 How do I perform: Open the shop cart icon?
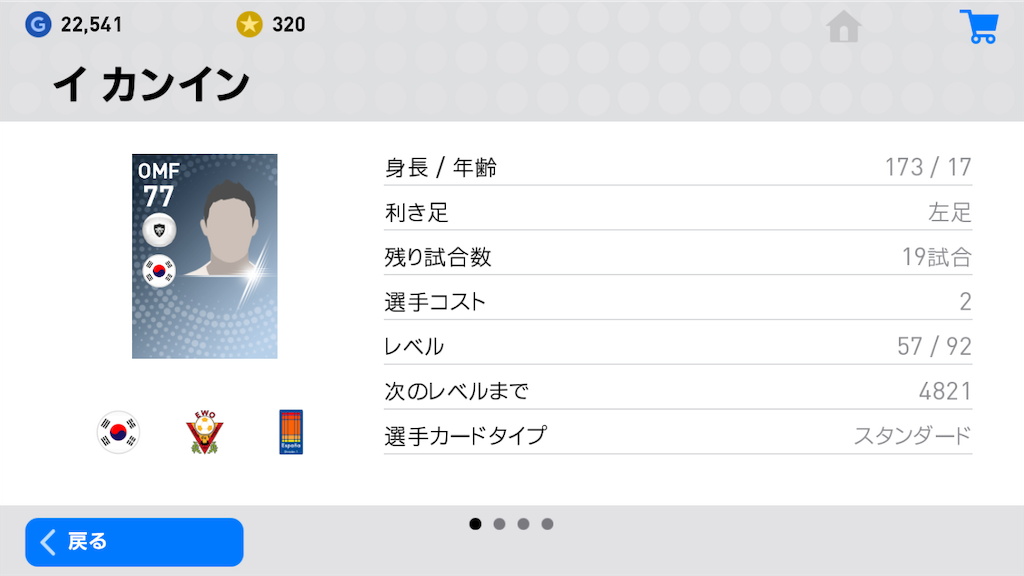pos(977,27)
